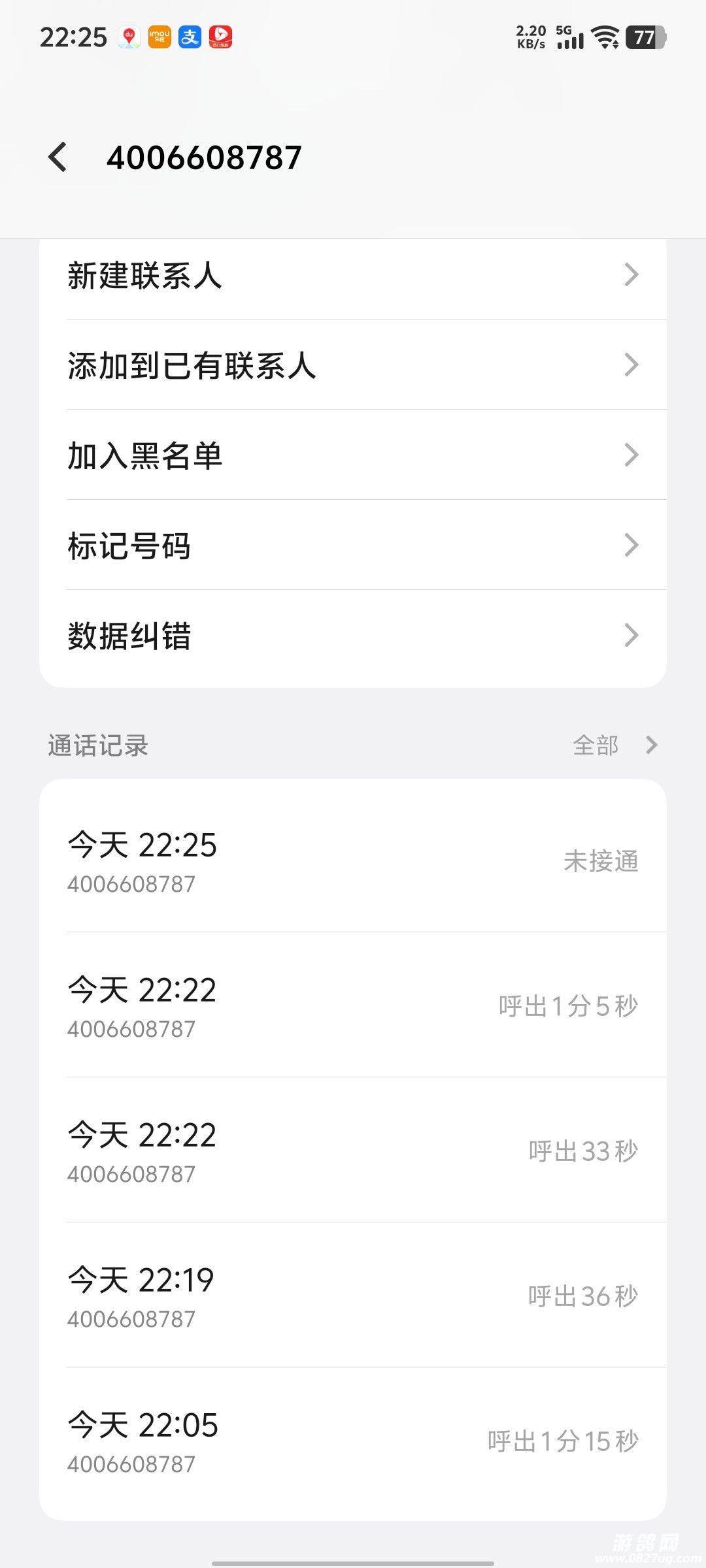Image resolution: width=706 pixels, height=1568 pixels.
Task: Select 添加到已有联系人 option
Action: [x=353, y=365]
